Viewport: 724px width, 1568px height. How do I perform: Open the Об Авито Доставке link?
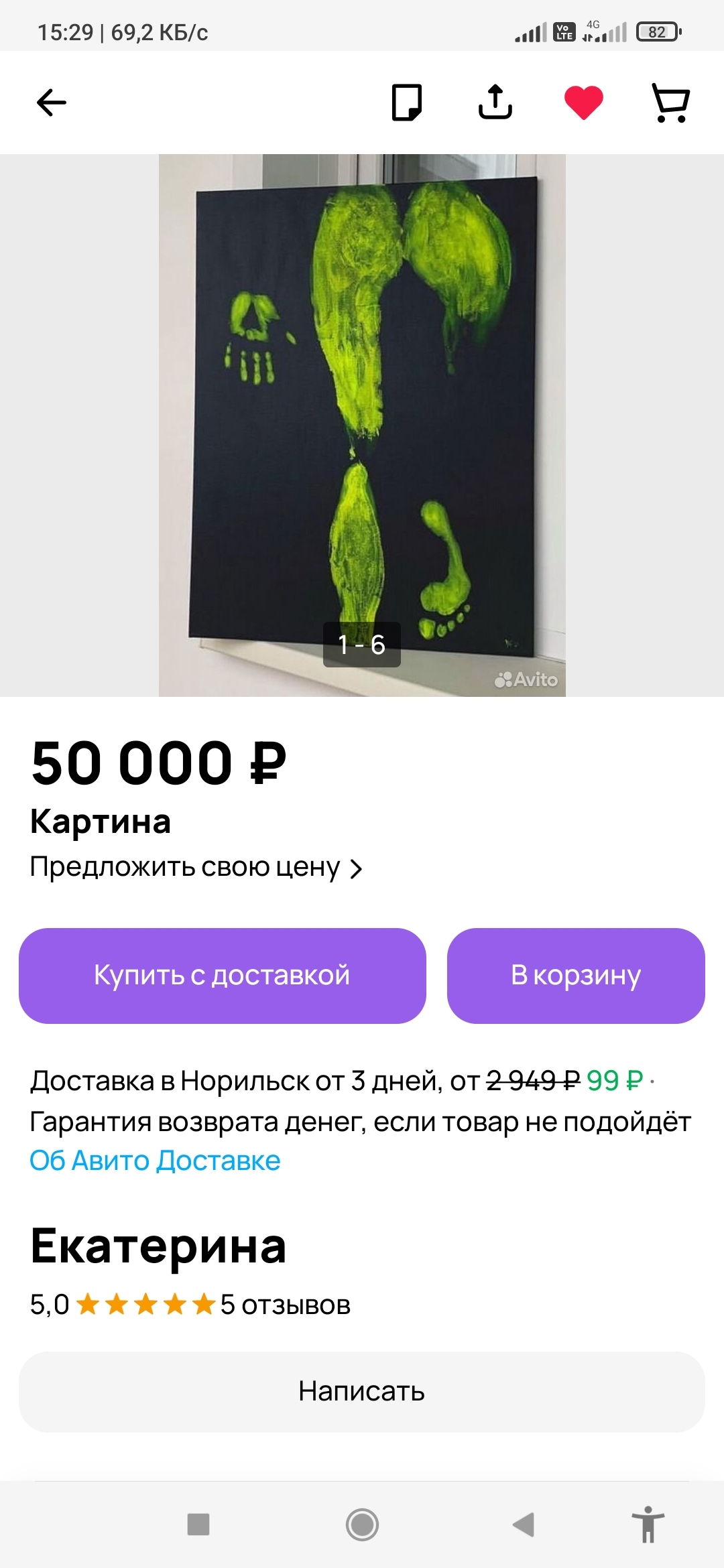coord(155,1161)
